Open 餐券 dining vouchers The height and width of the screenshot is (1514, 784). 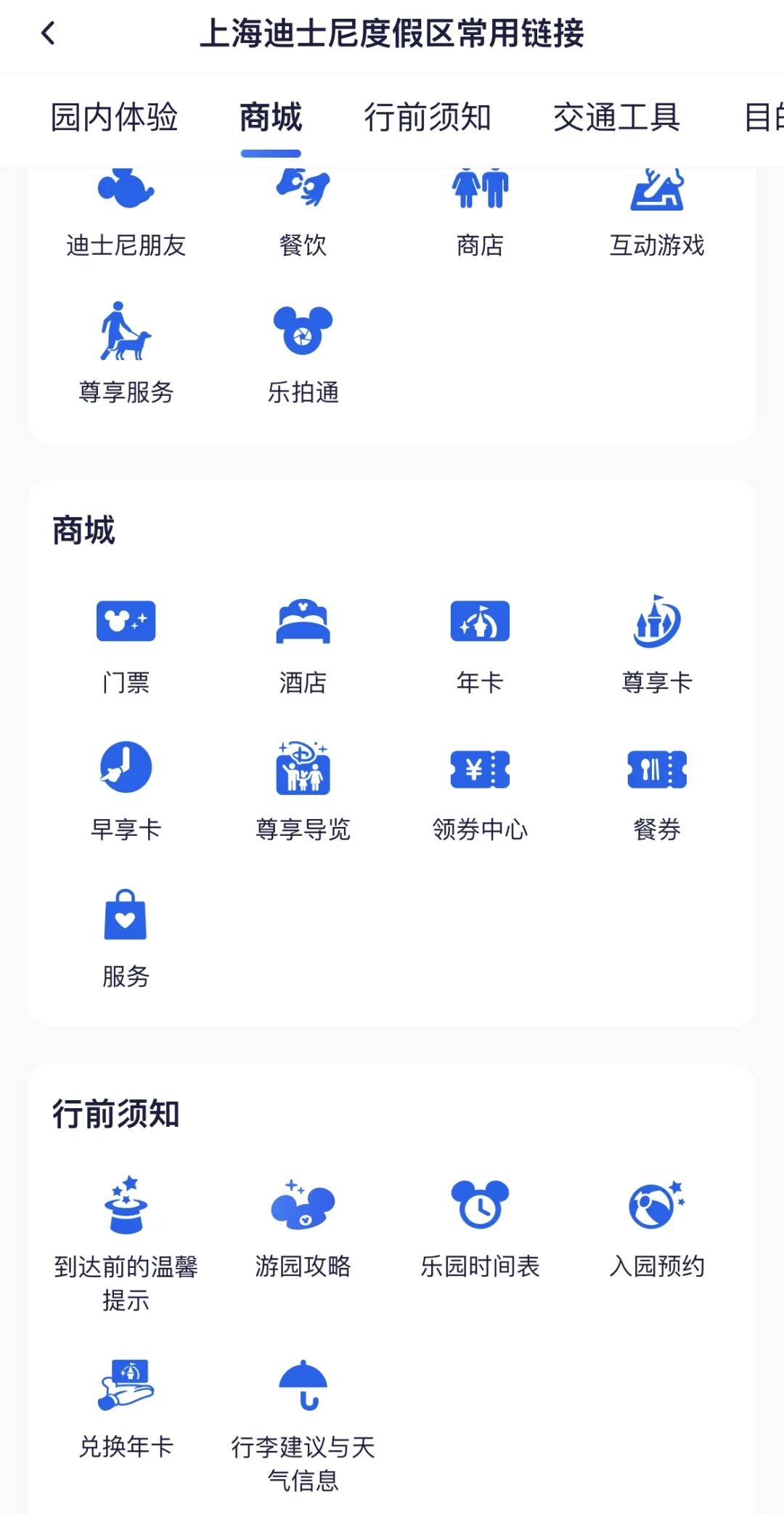coord(657,791)
